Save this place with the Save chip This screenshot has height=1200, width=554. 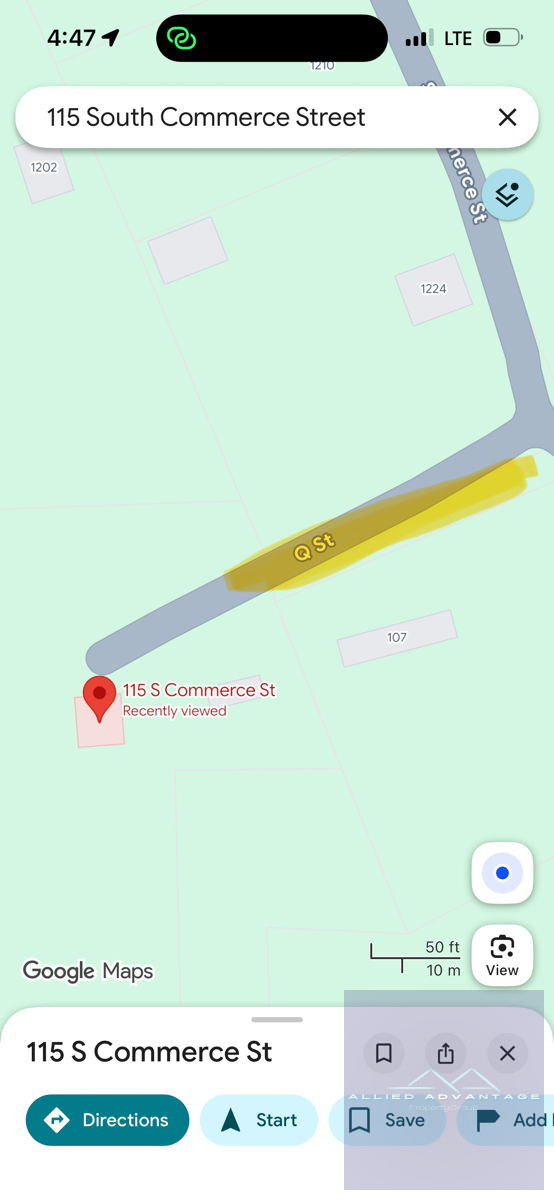tap(387, 1120)
